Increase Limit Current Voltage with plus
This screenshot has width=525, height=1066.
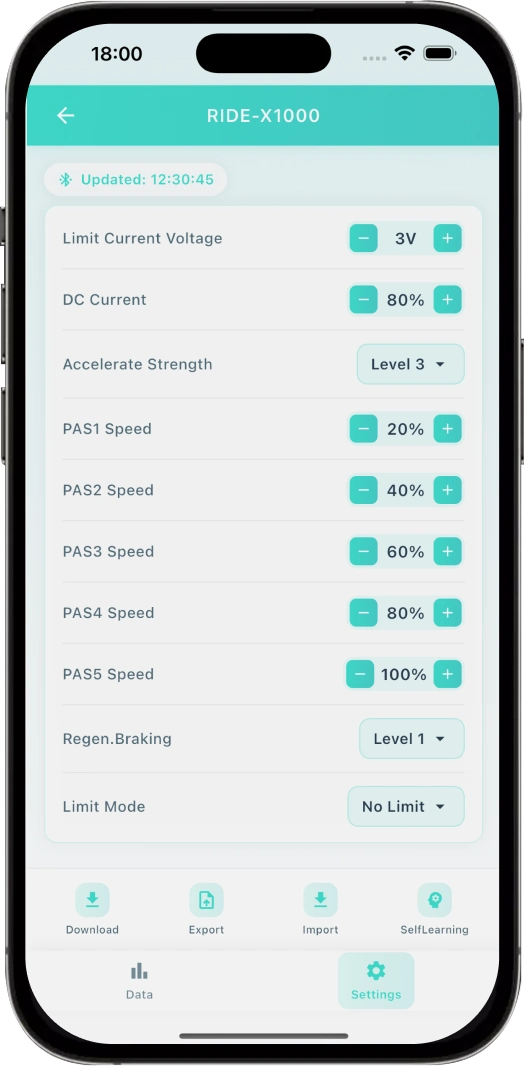pos(447,239)
